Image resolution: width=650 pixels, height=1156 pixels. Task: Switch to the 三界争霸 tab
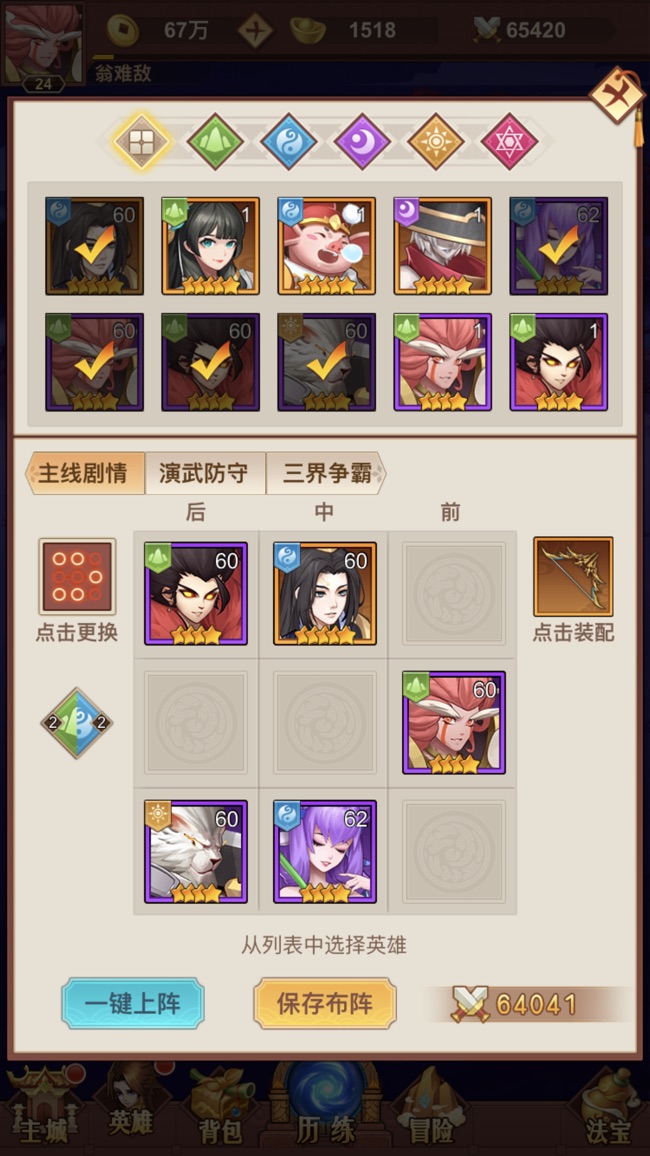[x=326, y=473]
